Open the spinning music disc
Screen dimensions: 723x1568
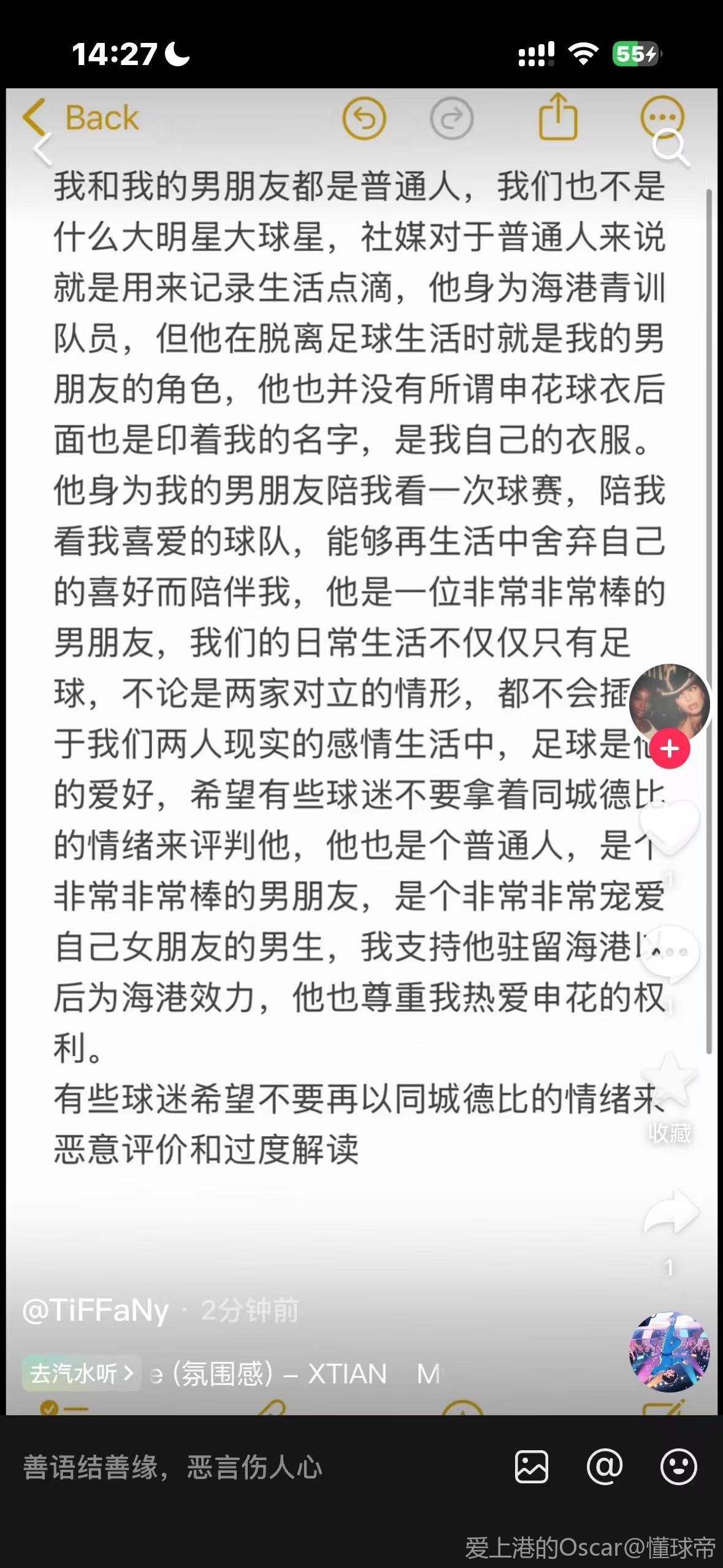coord(669,1353)
